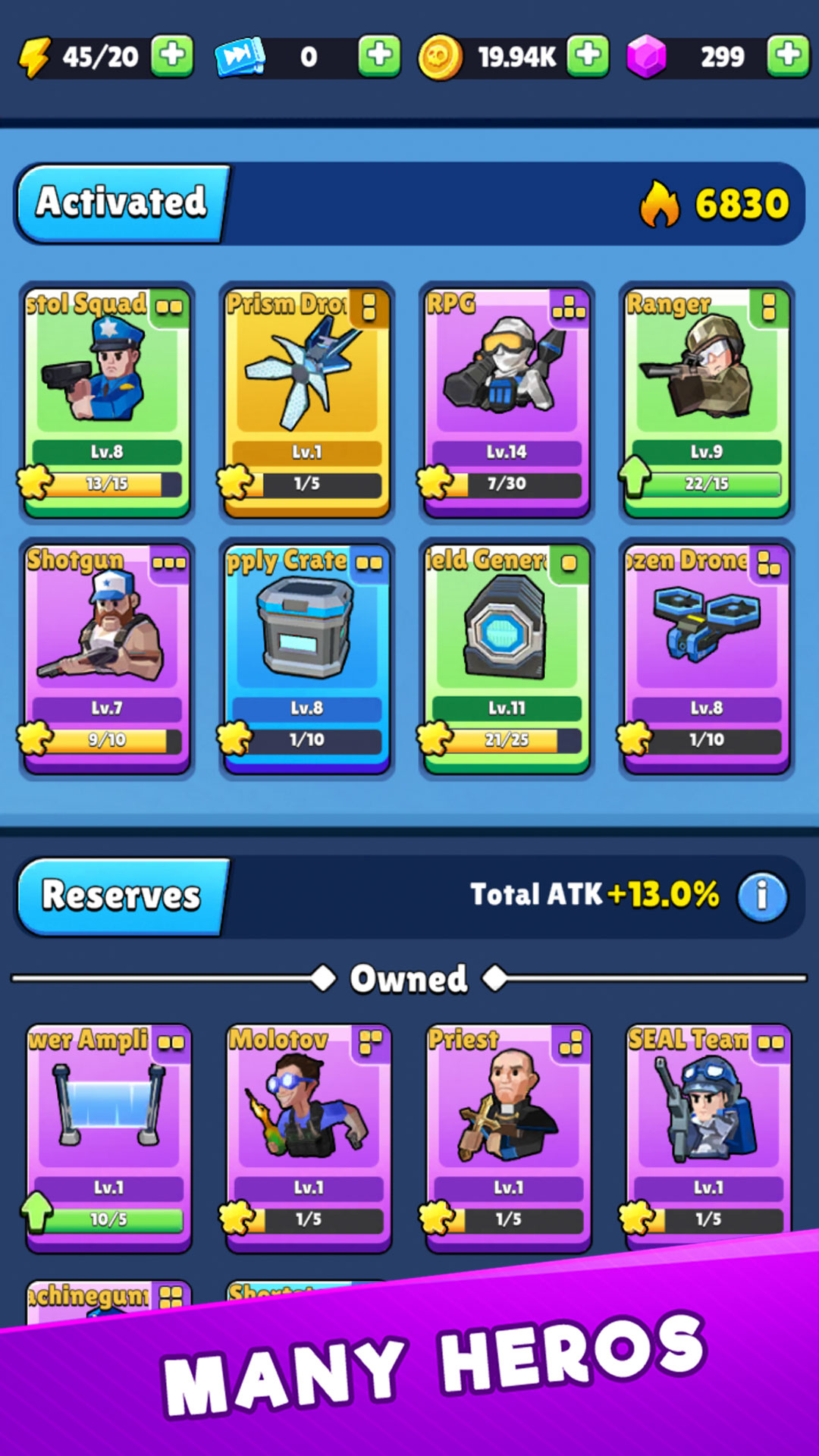819x1456 pixels.
Task: Click the flame icon next to 6830
Action: click(659, 202)
